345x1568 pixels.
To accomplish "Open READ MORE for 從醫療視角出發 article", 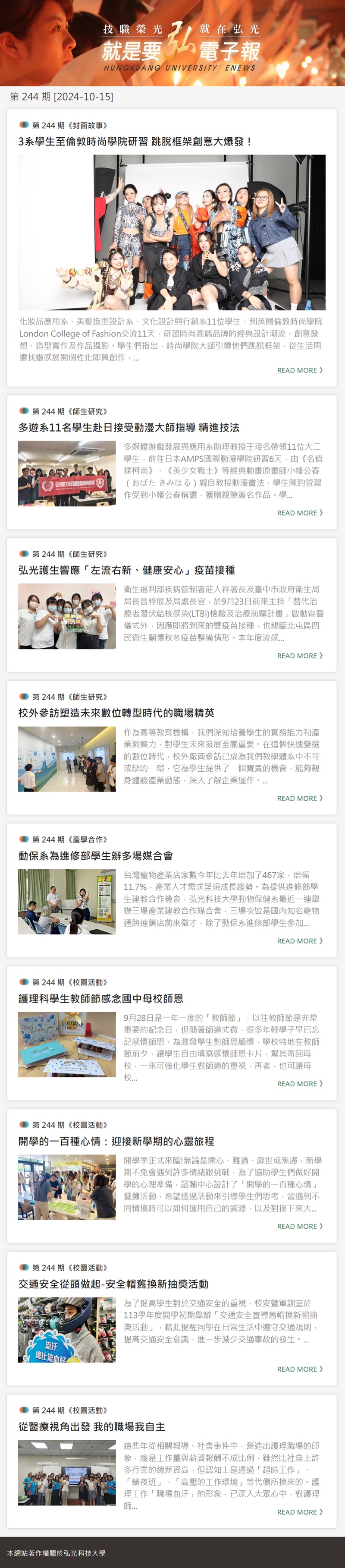I will pyautogui.click(x=299, y=1512).
